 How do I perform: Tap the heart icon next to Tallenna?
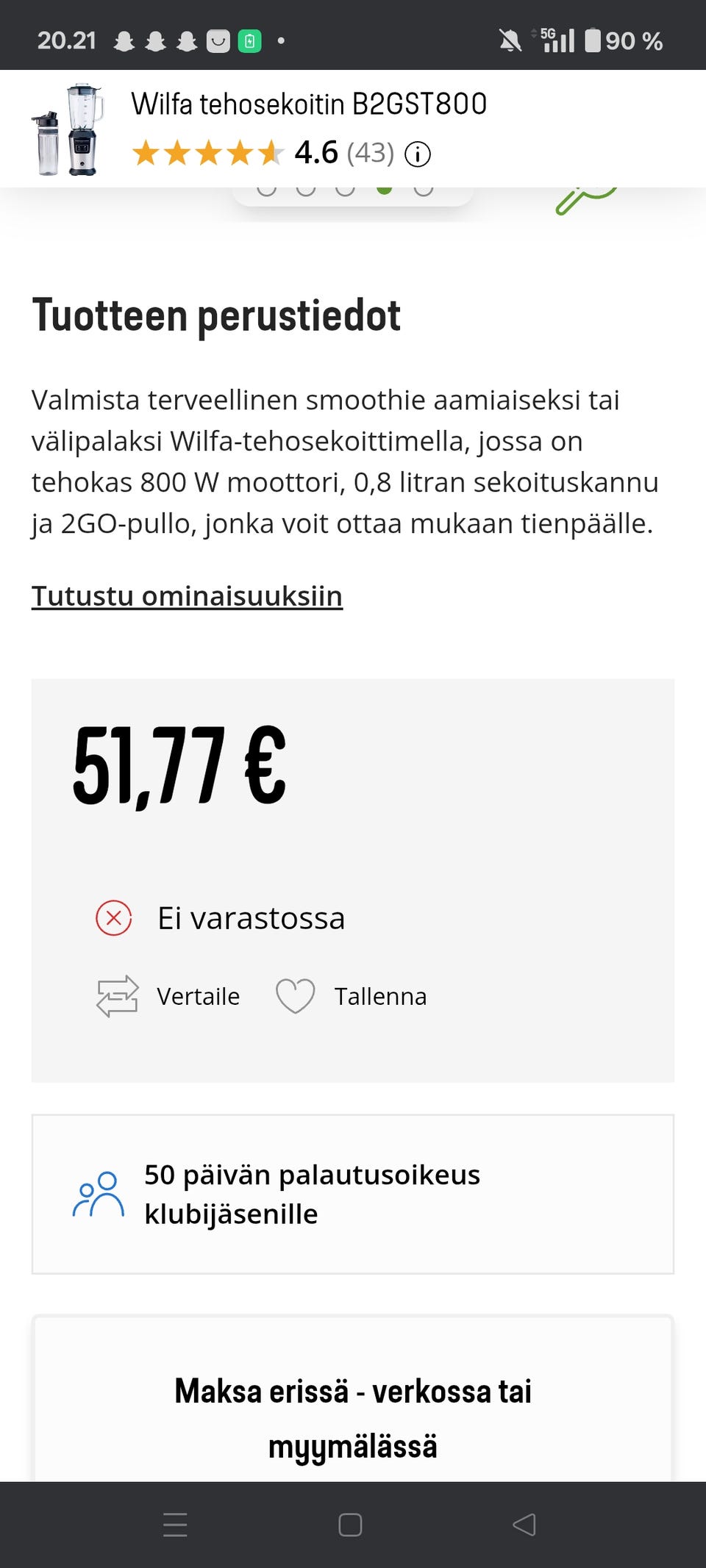click(x=295, y=996)
